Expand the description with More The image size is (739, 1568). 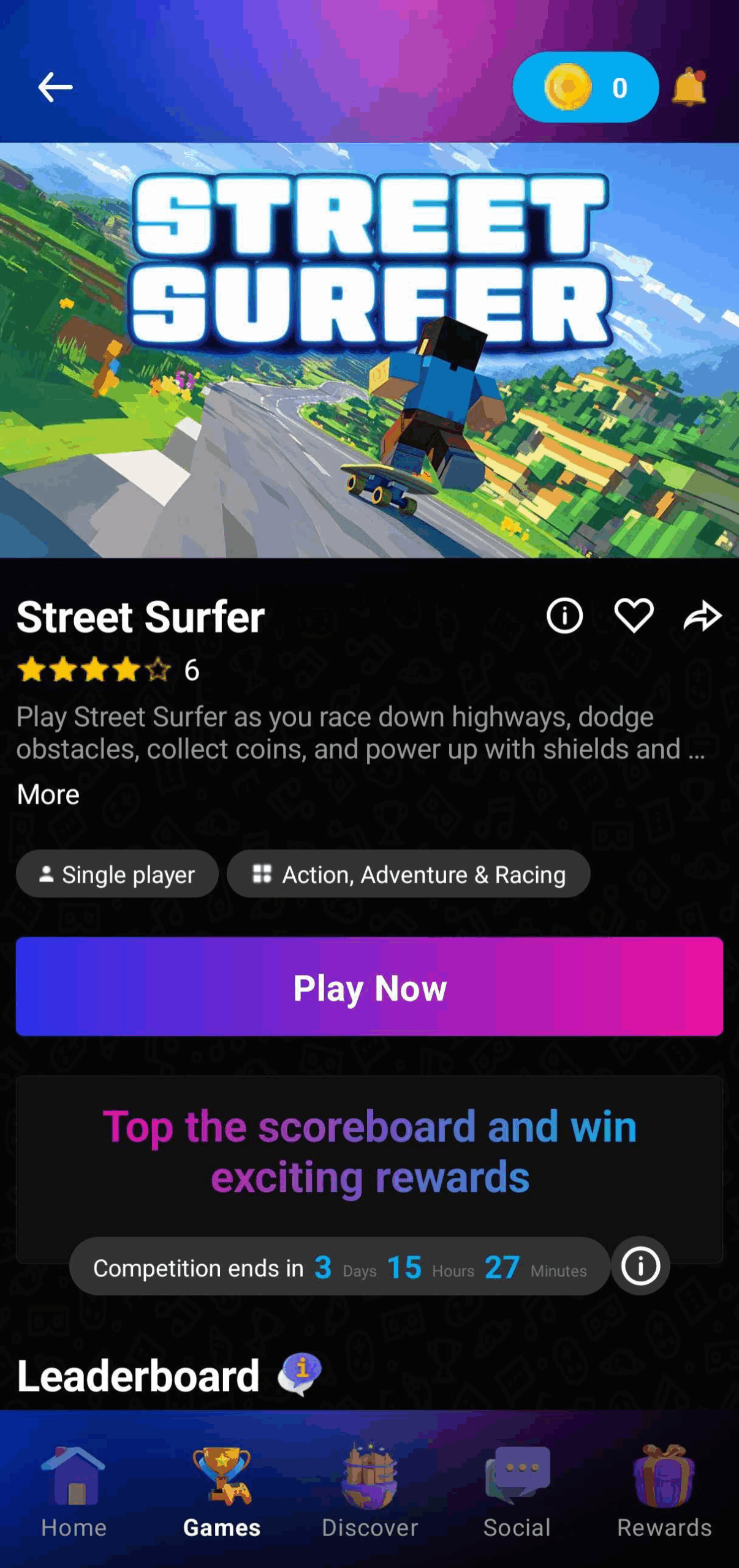tap(48, 794)
